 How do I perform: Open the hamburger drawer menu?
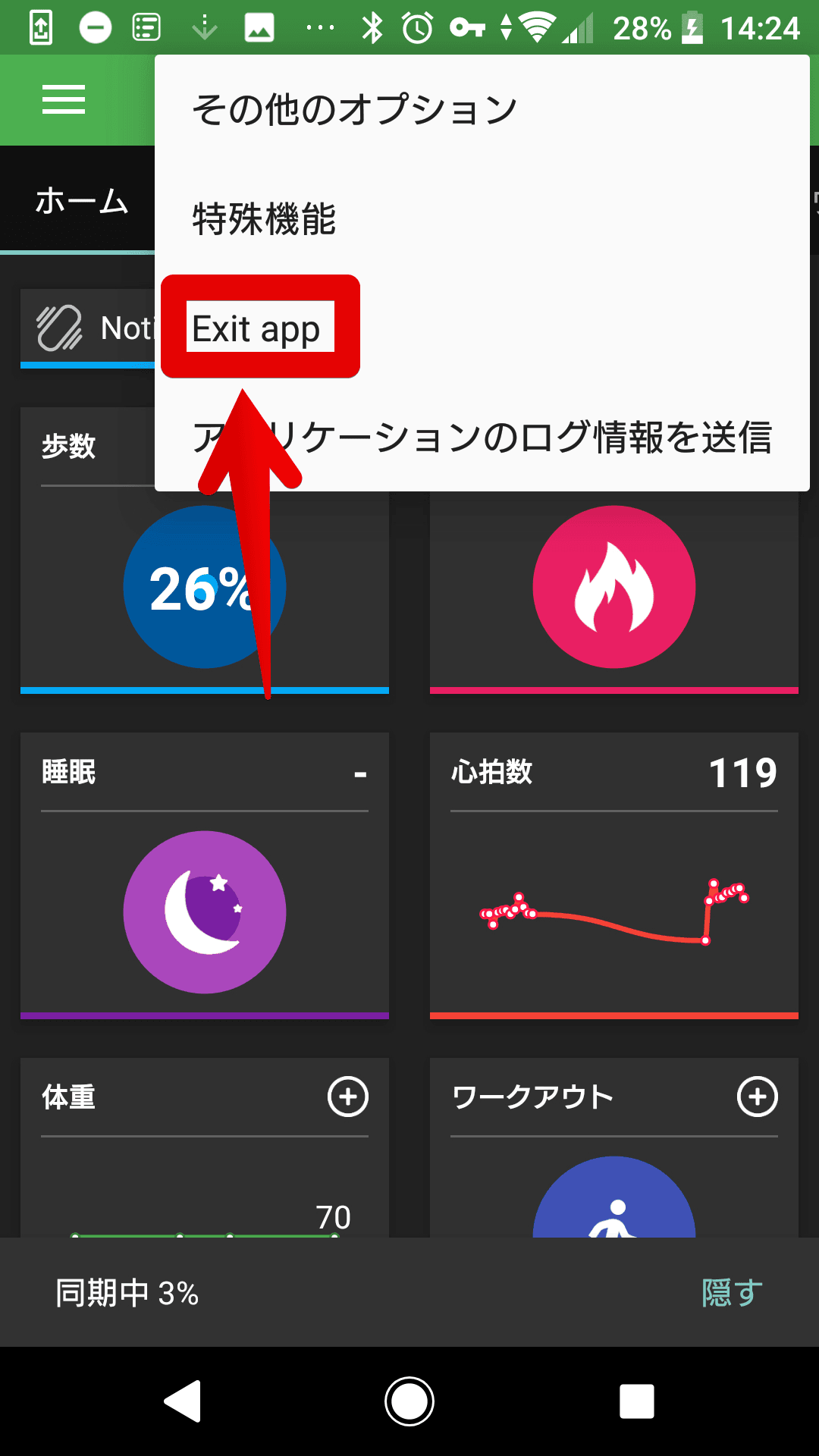[x=64, y=99]
